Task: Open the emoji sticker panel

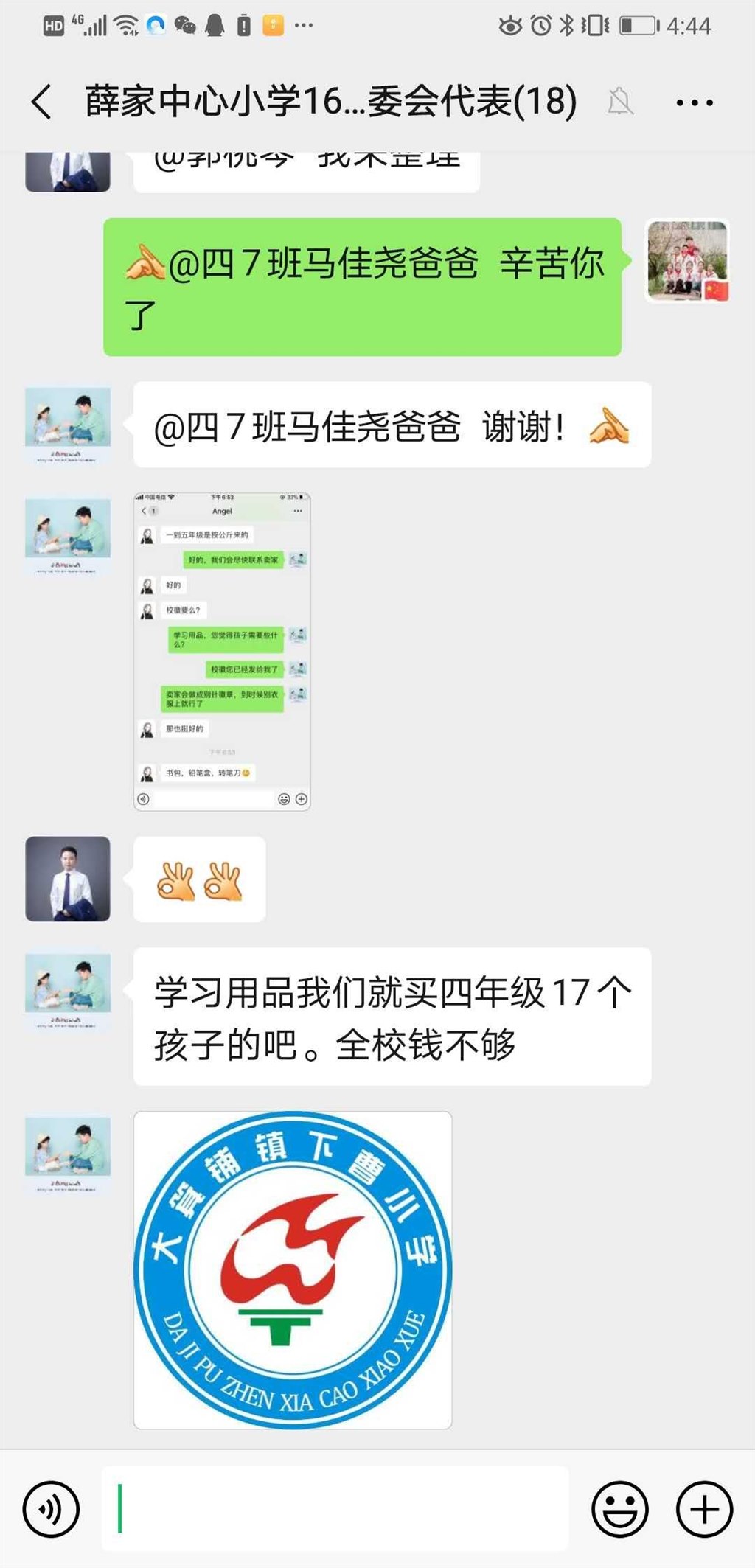Action: tap(620, 1509)
